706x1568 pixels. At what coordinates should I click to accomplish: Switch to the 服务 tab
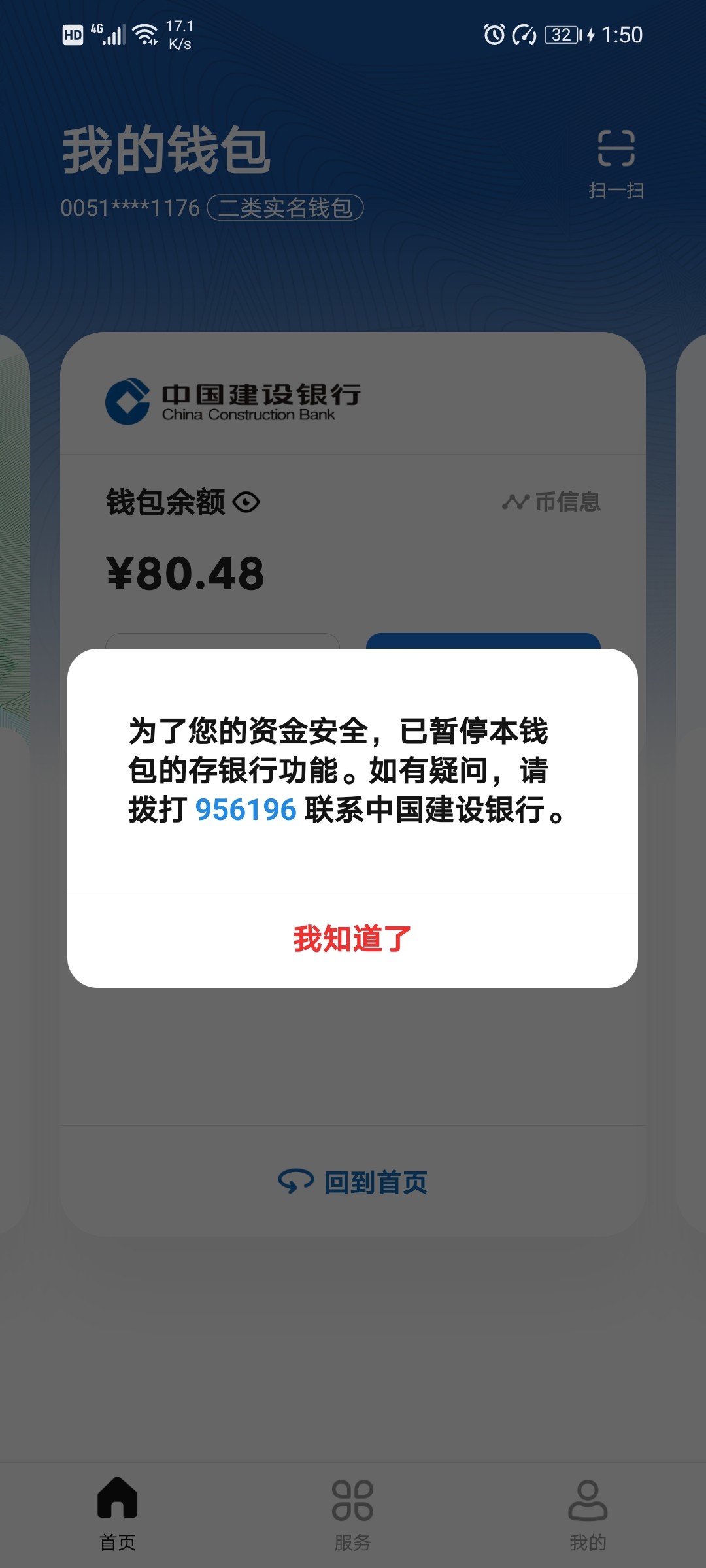pos(352,1514)
